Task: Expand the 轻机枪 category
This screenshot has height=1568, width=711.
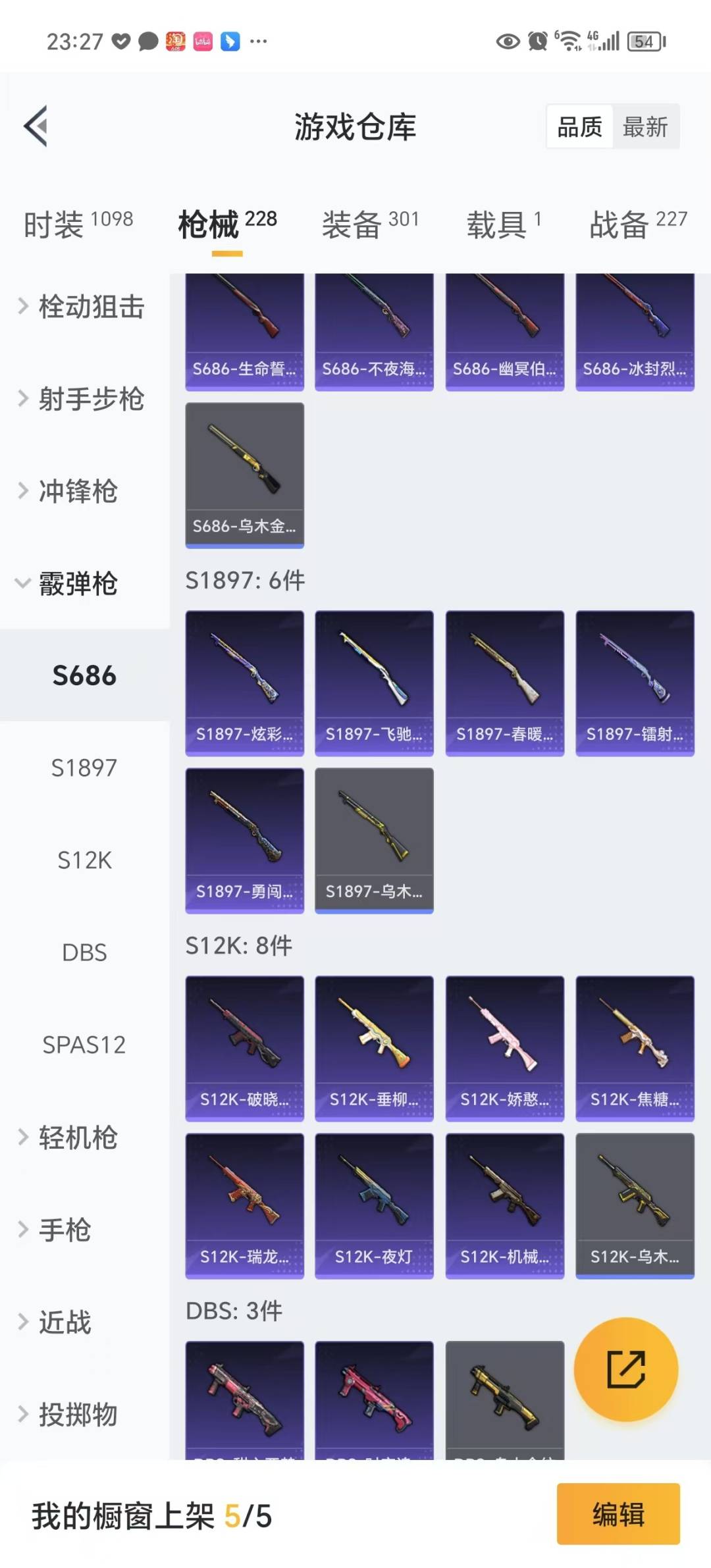Action: pos(78,1137)
